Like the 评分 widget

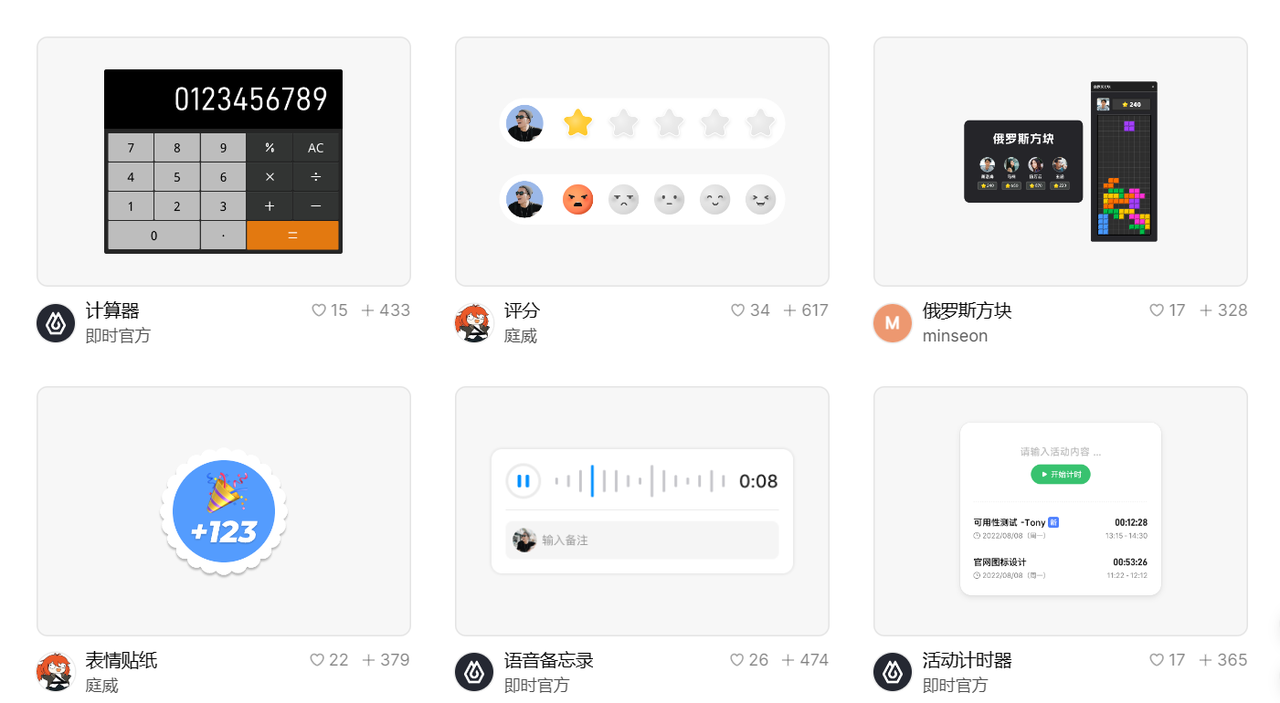coord(738,311)
